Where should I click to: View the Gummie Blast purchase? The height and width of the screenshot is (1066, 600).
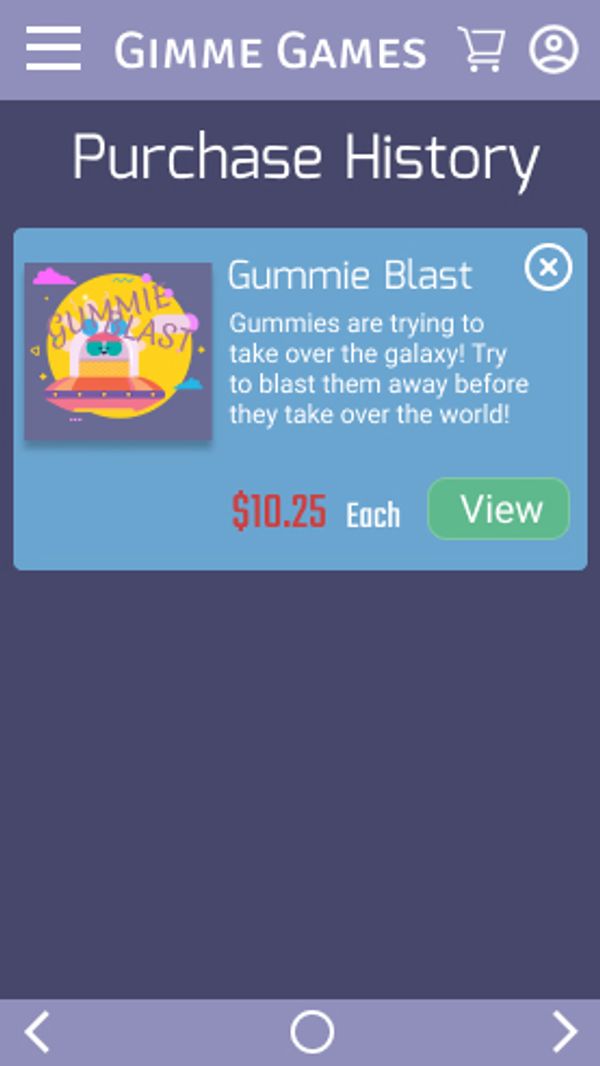click(499, 509)
